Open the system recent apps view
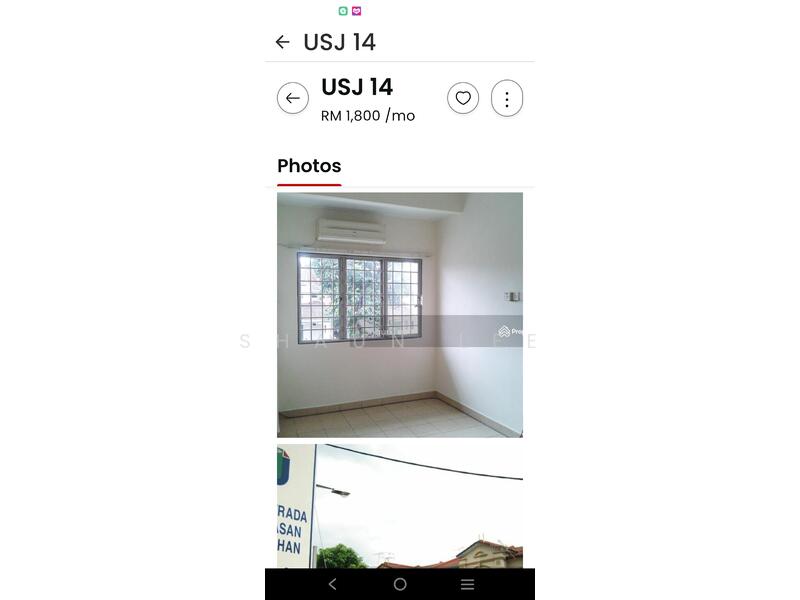This screenshot has width=800, height=600. point(467,584)
